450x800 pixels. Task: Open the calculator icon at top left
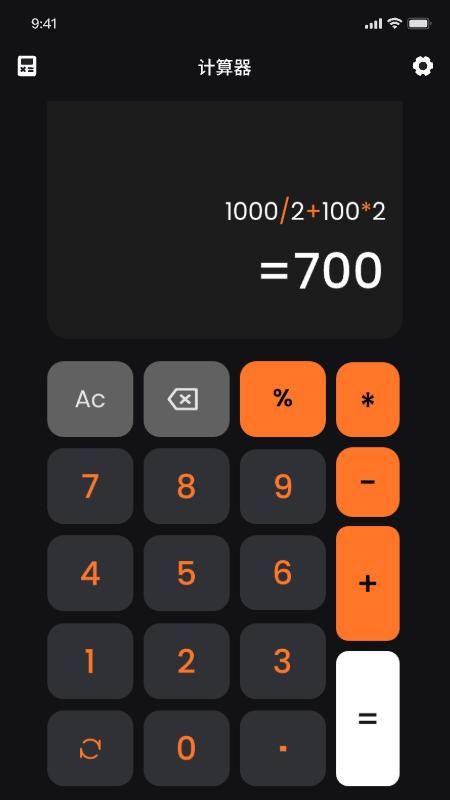pyautogui.click(x=27, y=66)
